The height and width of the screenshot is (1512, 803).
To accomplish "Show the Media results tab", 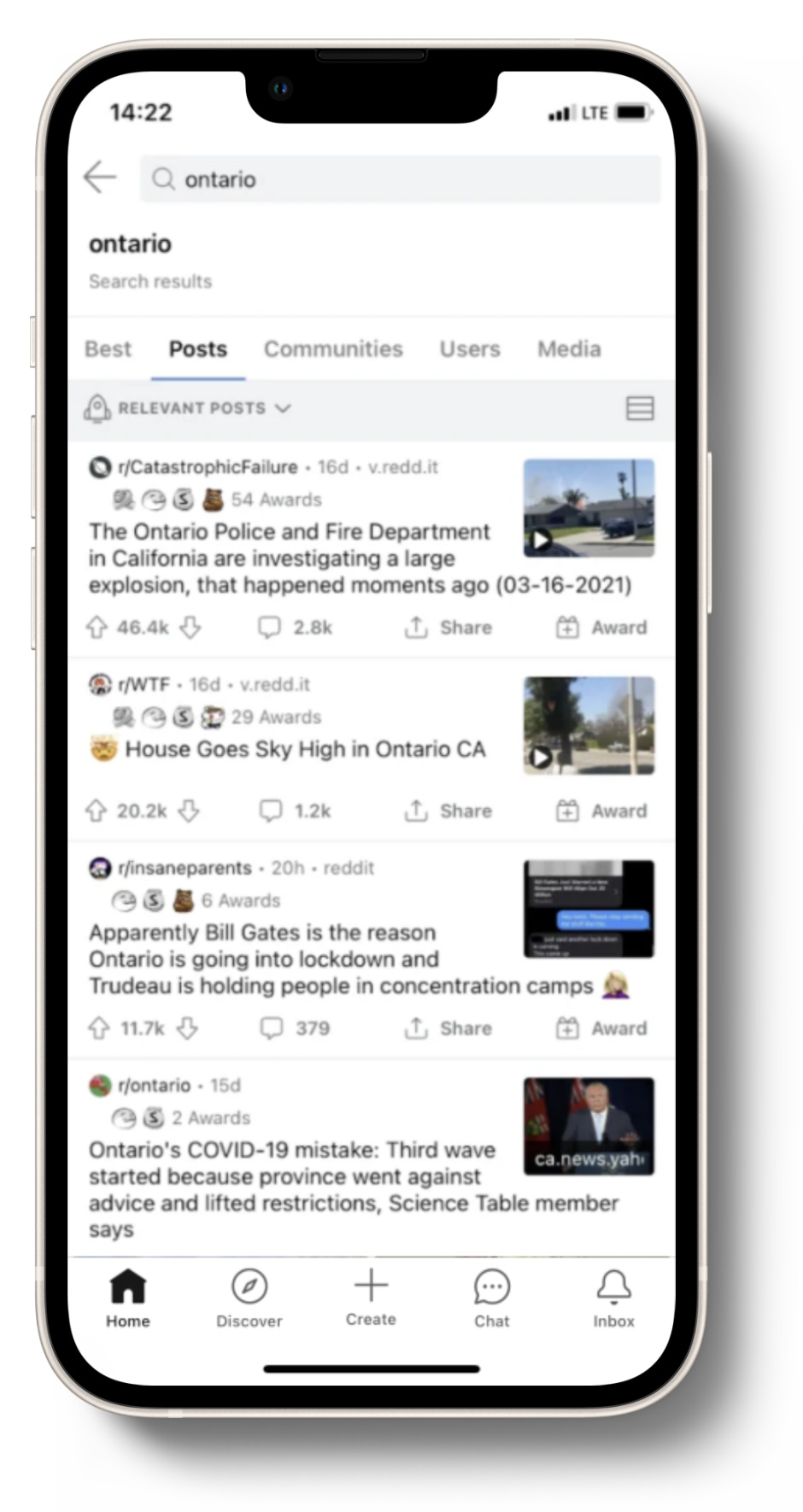I will click(569, 349).
